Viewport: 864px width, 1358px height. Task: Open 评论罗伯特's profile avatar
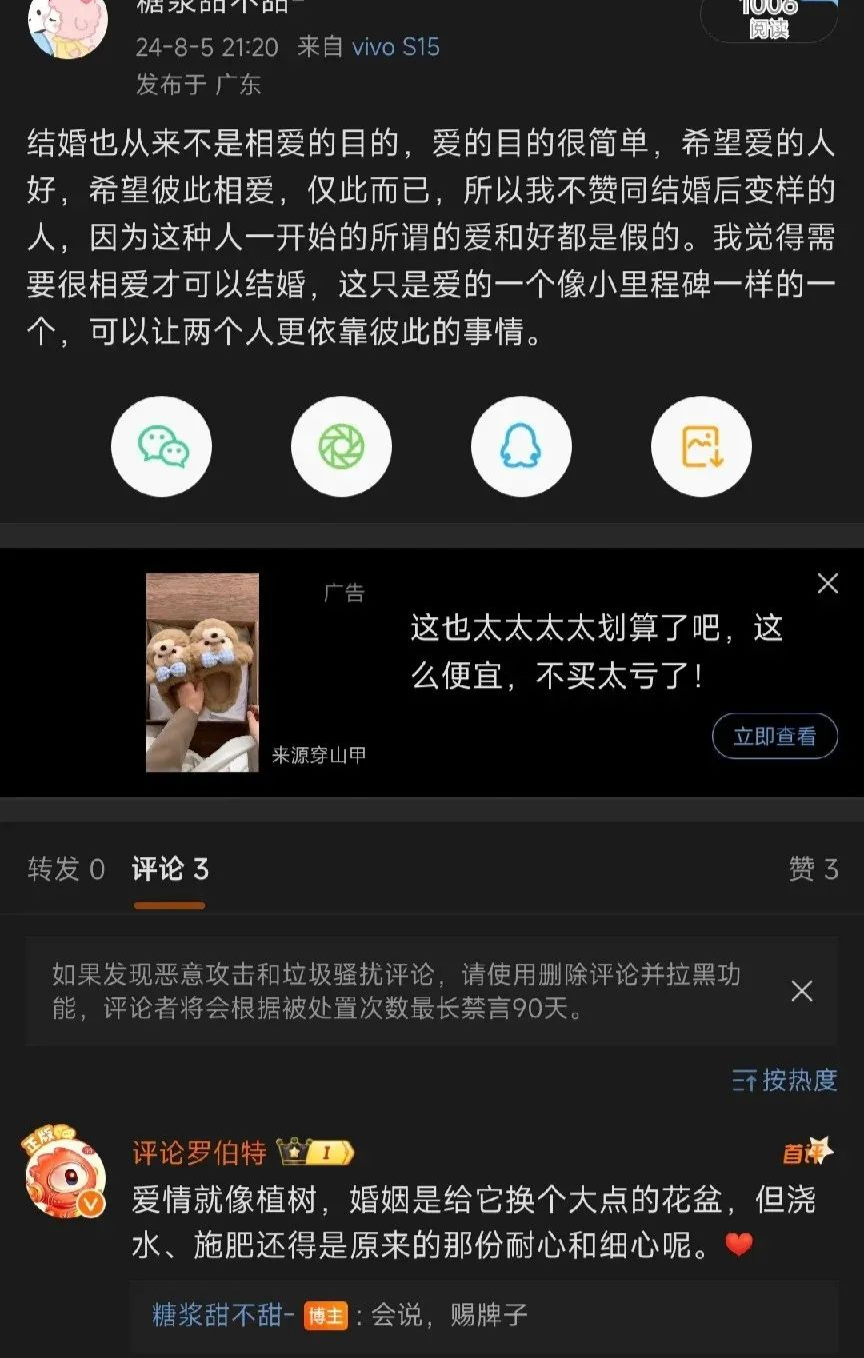click(66, 1173)
